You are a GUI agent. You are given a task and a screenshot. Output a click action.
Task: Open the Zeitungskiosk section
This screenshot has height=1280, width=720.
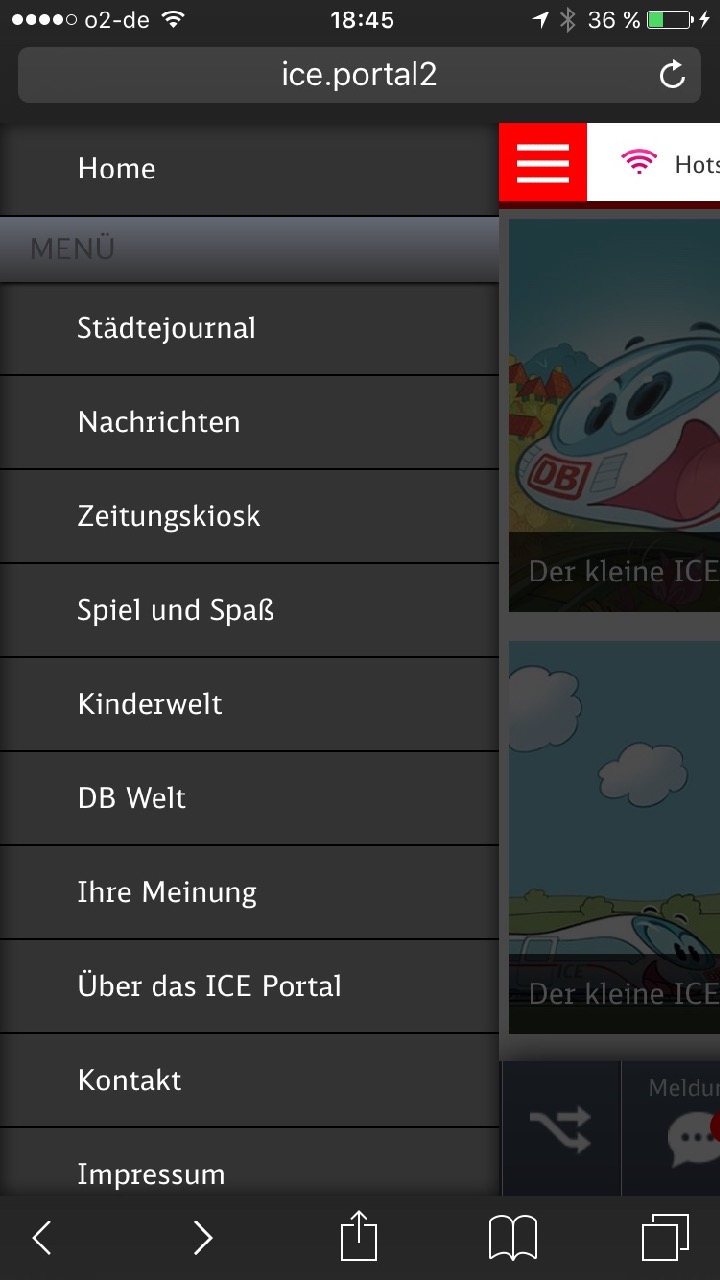click(x=249, y=517)
